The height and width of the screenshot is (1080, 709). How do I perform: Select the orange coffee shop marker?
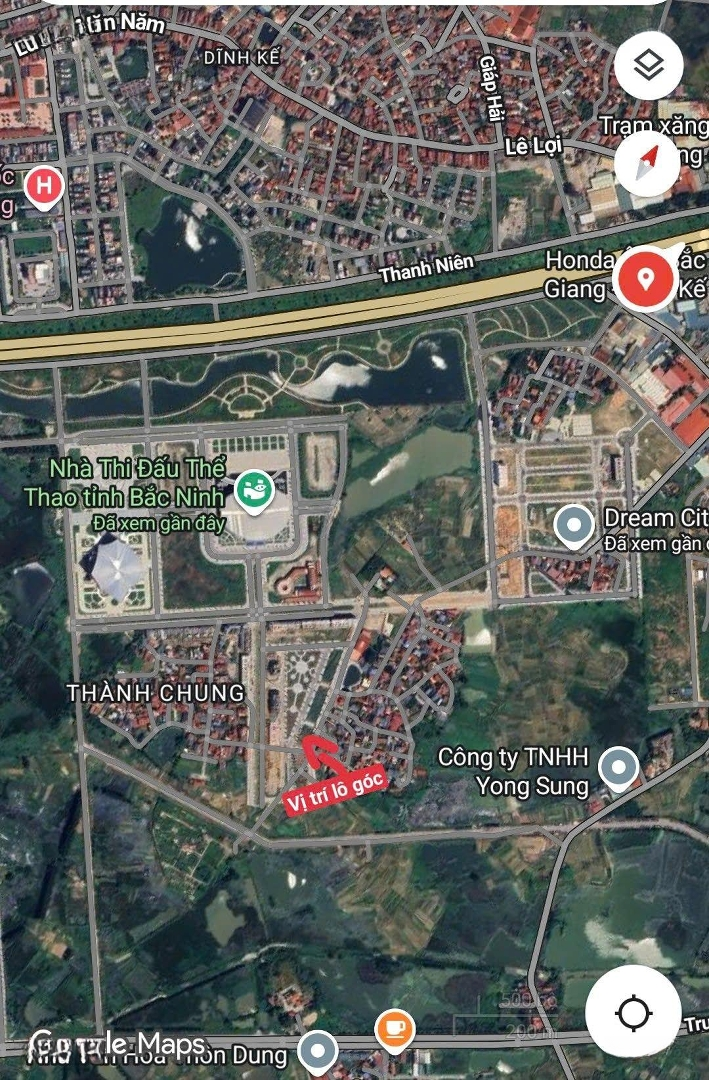point(395,1029)
